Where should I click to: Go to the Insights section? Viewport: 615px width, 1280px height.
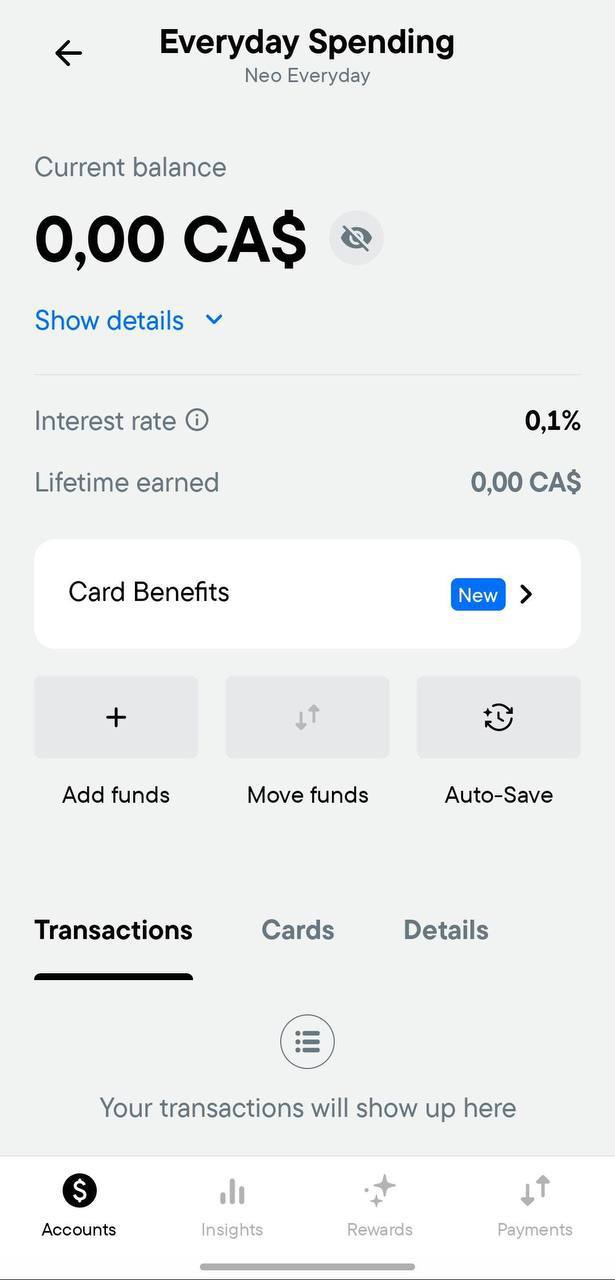tap(232, 1204)
